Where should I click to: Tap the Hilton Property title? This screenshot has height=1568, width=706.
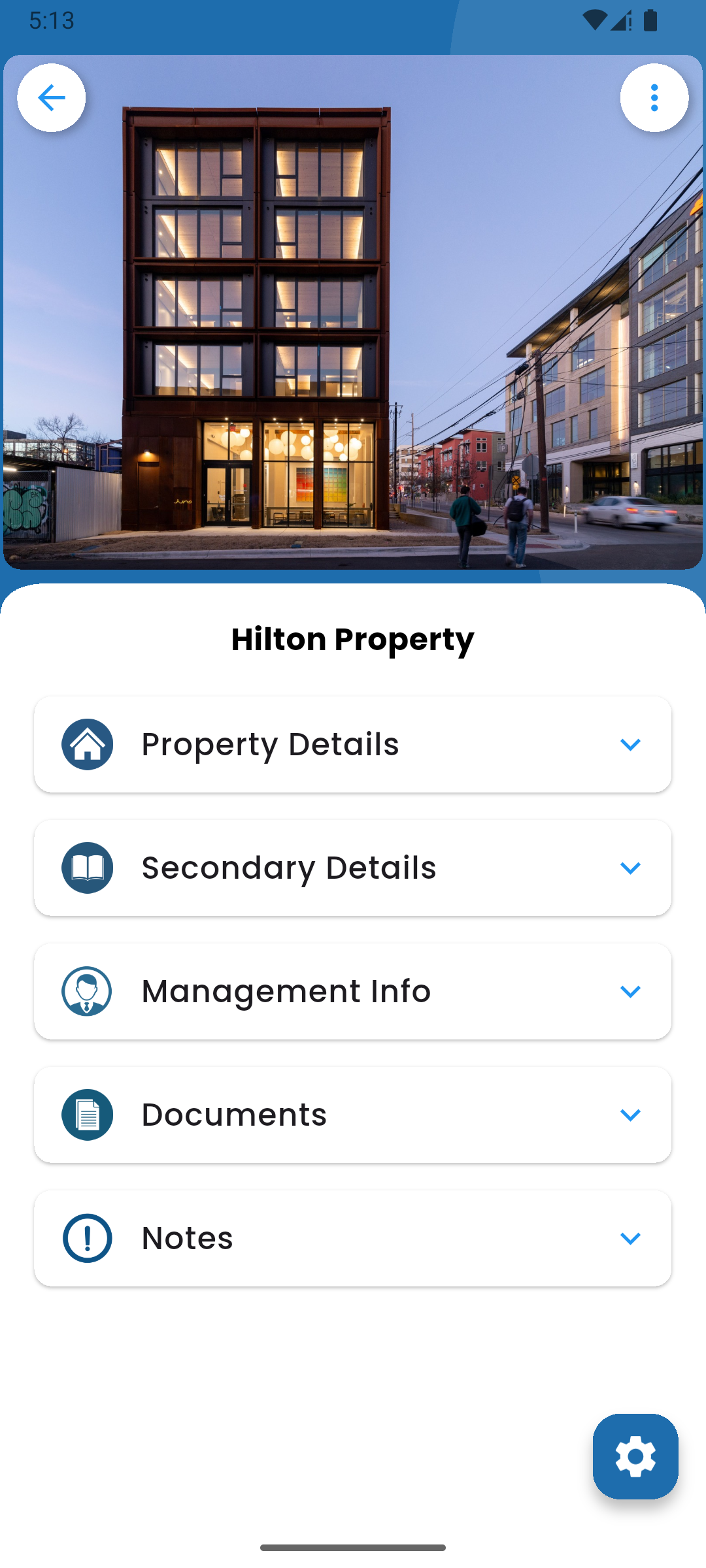coord(353,639)
